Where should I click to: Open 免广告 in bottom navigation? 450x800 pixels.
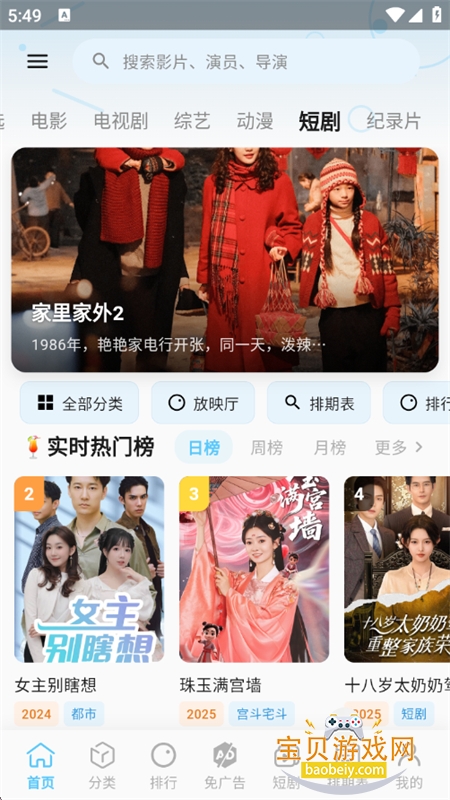(x=224, y=765)
